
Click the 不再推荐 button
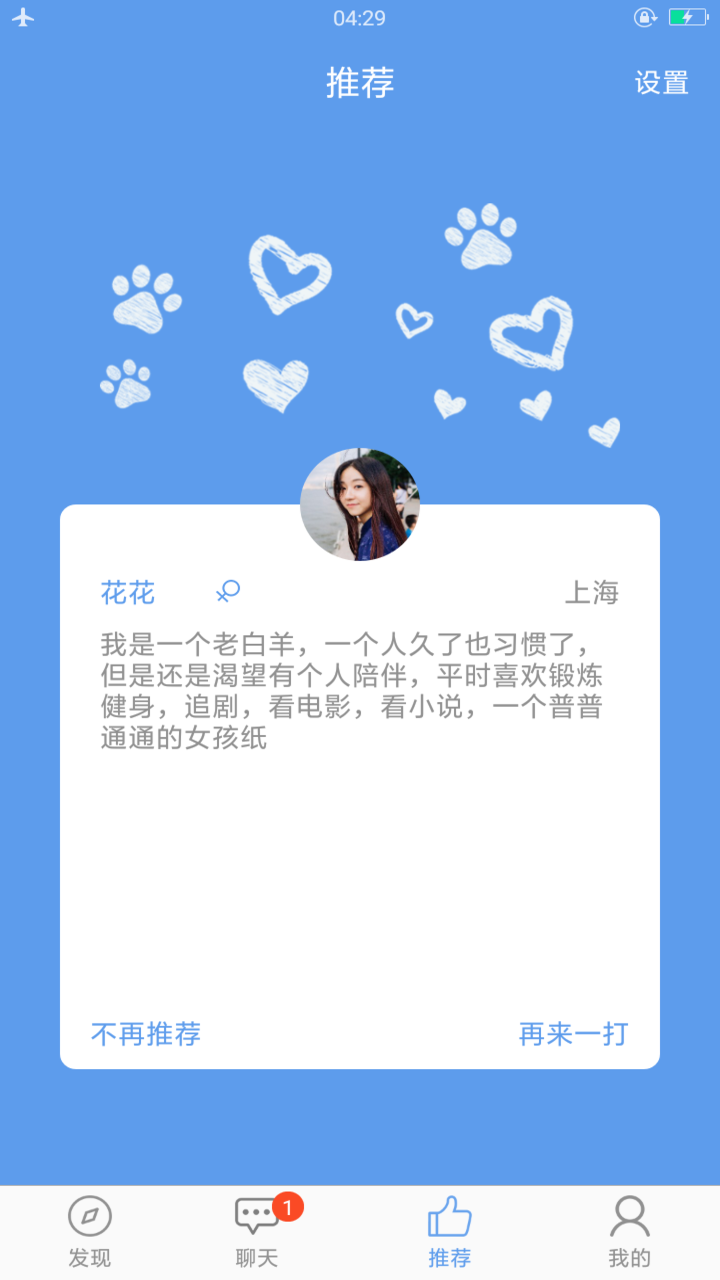(x=146, y=1035)
